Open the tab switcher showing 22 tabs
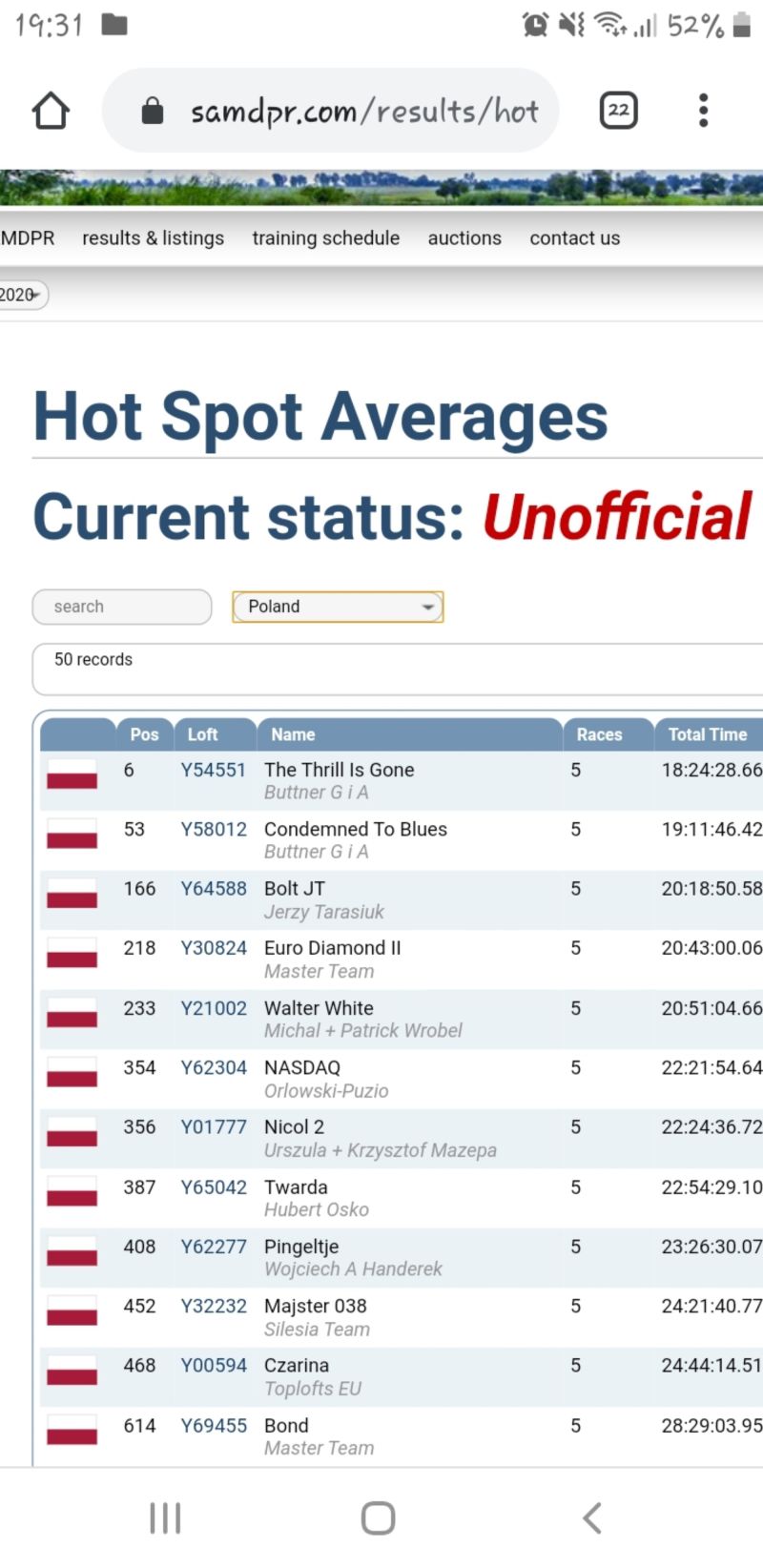763x1568 pixels. [618, 111]
